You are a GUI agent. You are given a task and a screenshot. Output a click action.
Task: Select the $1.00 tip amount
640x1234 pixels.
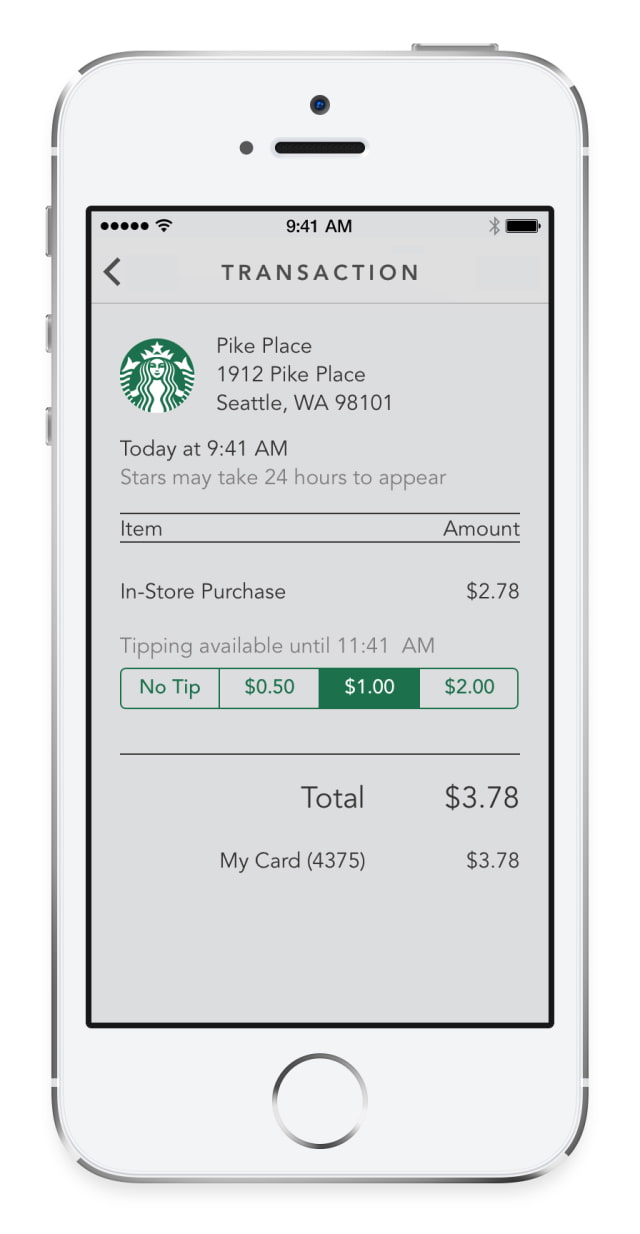(x=369, y=688)
